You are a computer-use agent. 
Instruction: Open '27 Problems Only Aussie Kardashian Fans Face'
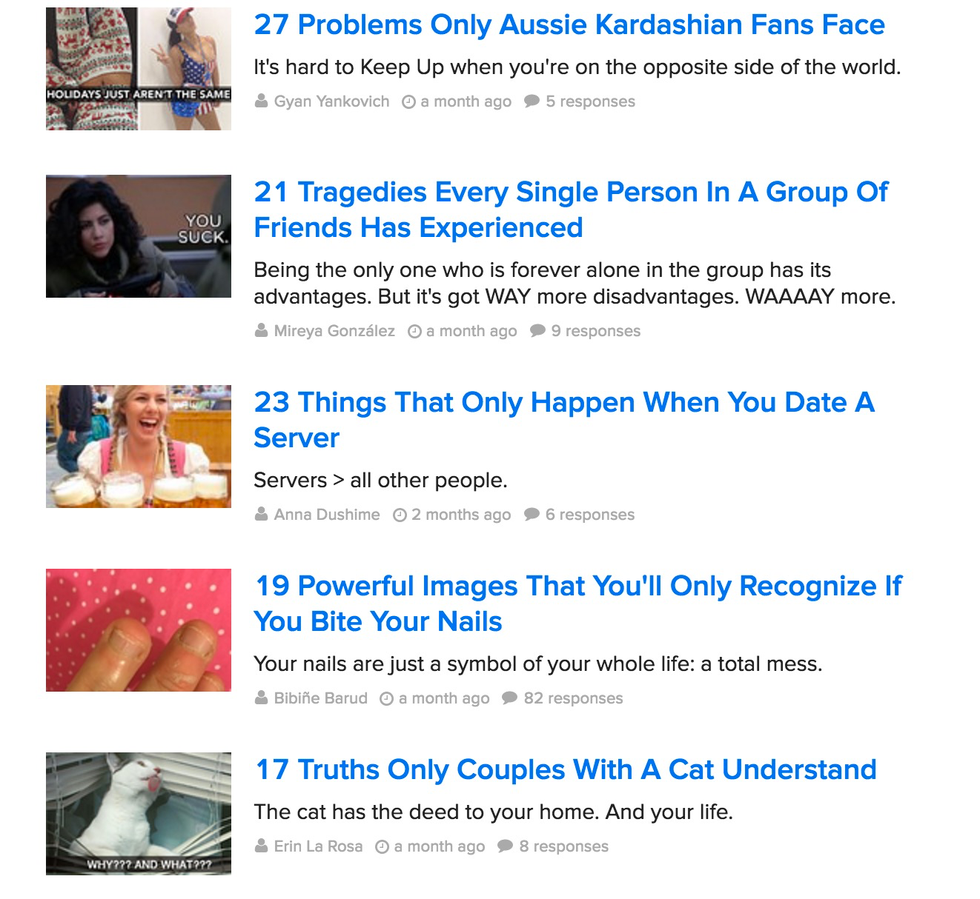pyautogui.click(x=569, y=25)
